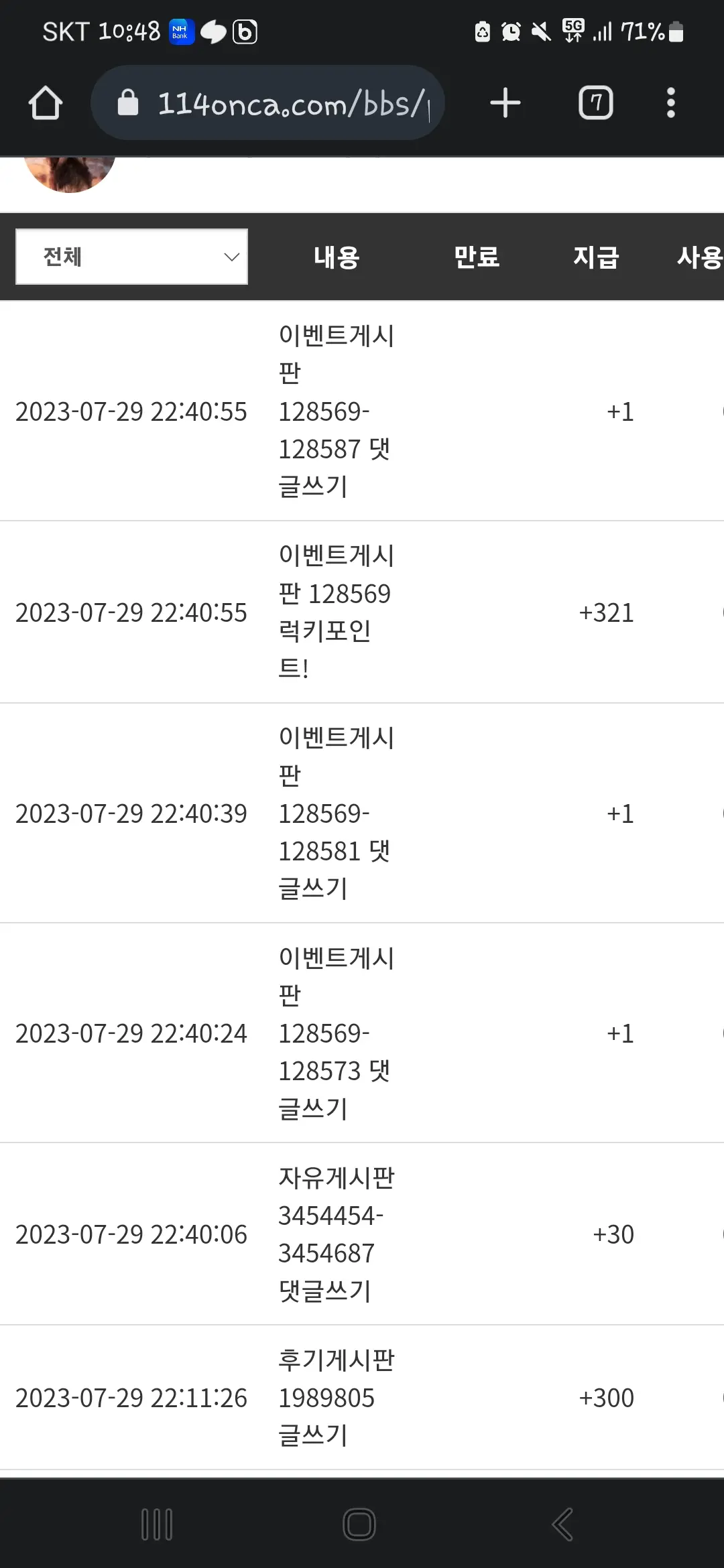
Task: Open a new browser tab
Action: pyautogui.click(x=505, y=103)
